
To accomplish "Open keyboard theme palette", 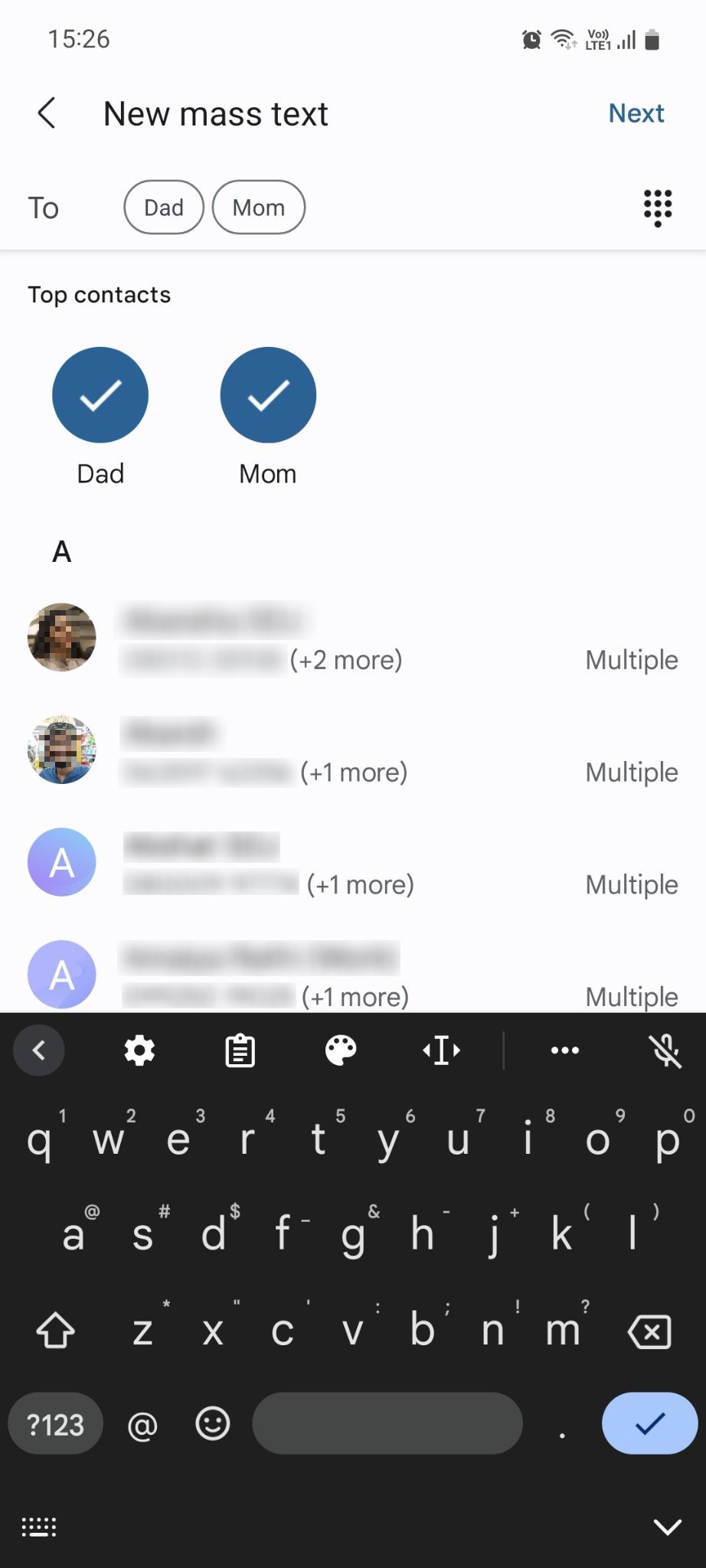I will (x=341, y=1050).
